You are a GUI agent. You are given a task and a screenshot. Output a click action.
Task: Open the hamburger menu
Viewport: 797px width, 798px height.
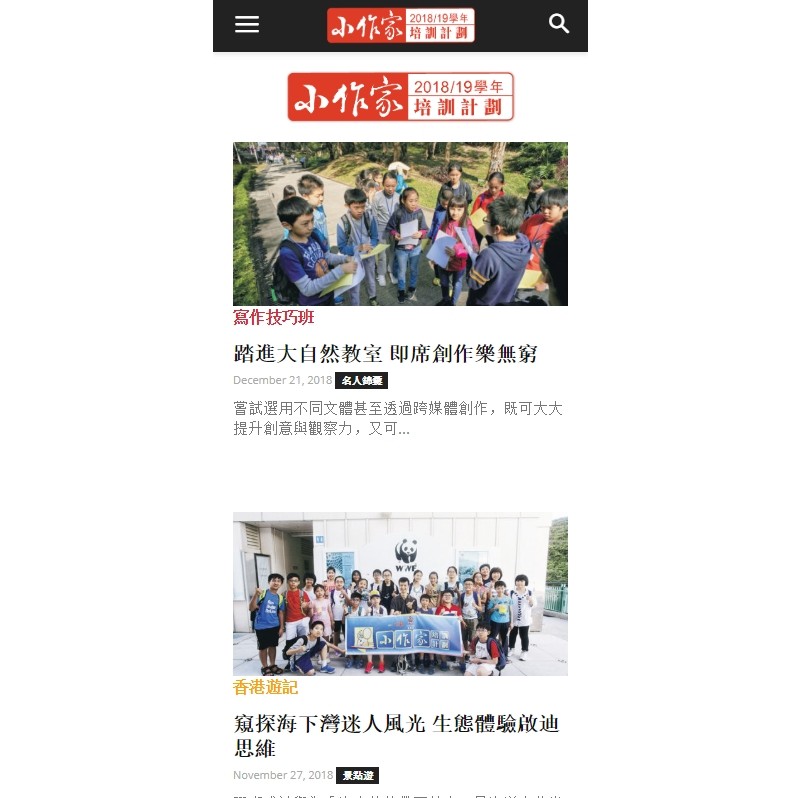[x=247, y=25]
